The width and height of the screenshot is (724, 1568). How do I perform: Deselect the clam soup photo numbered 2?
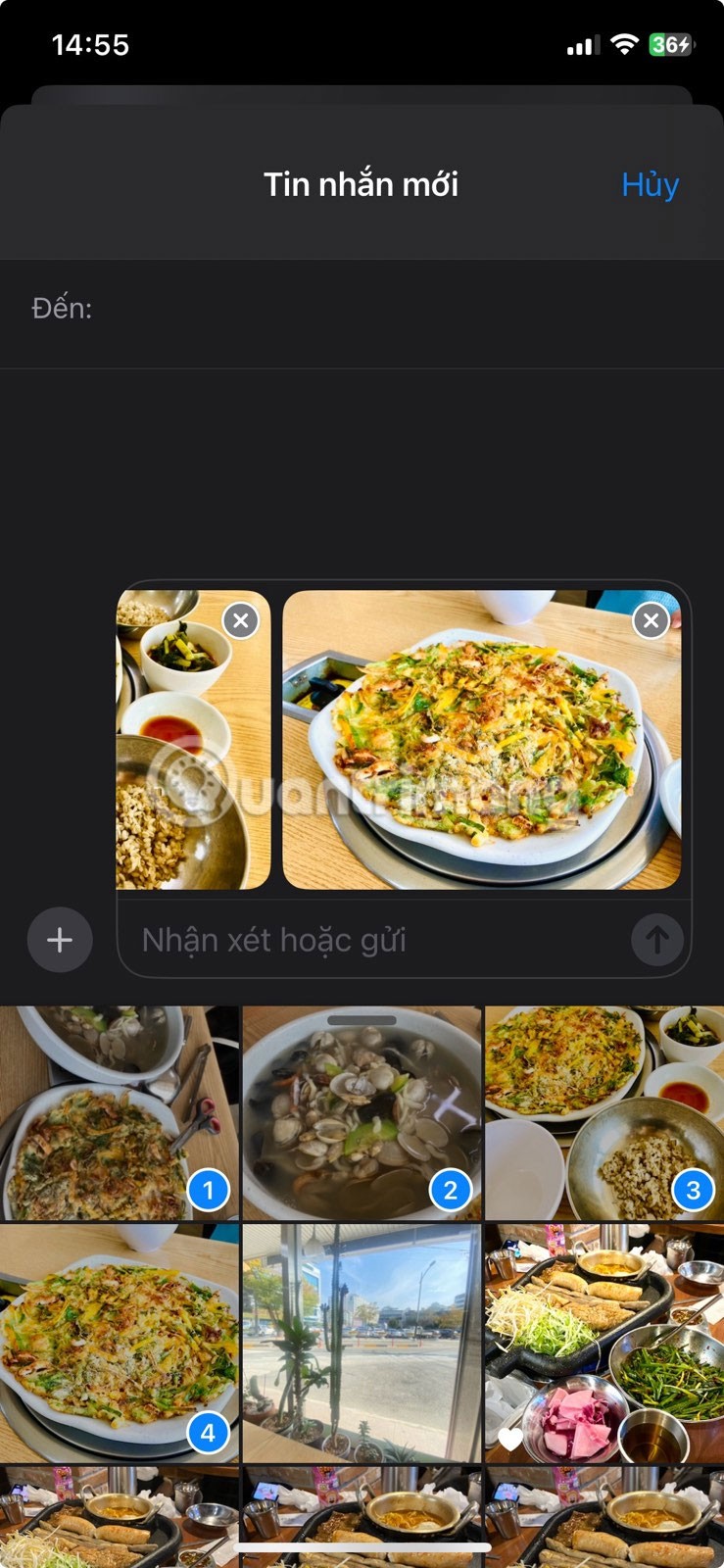362,1112
